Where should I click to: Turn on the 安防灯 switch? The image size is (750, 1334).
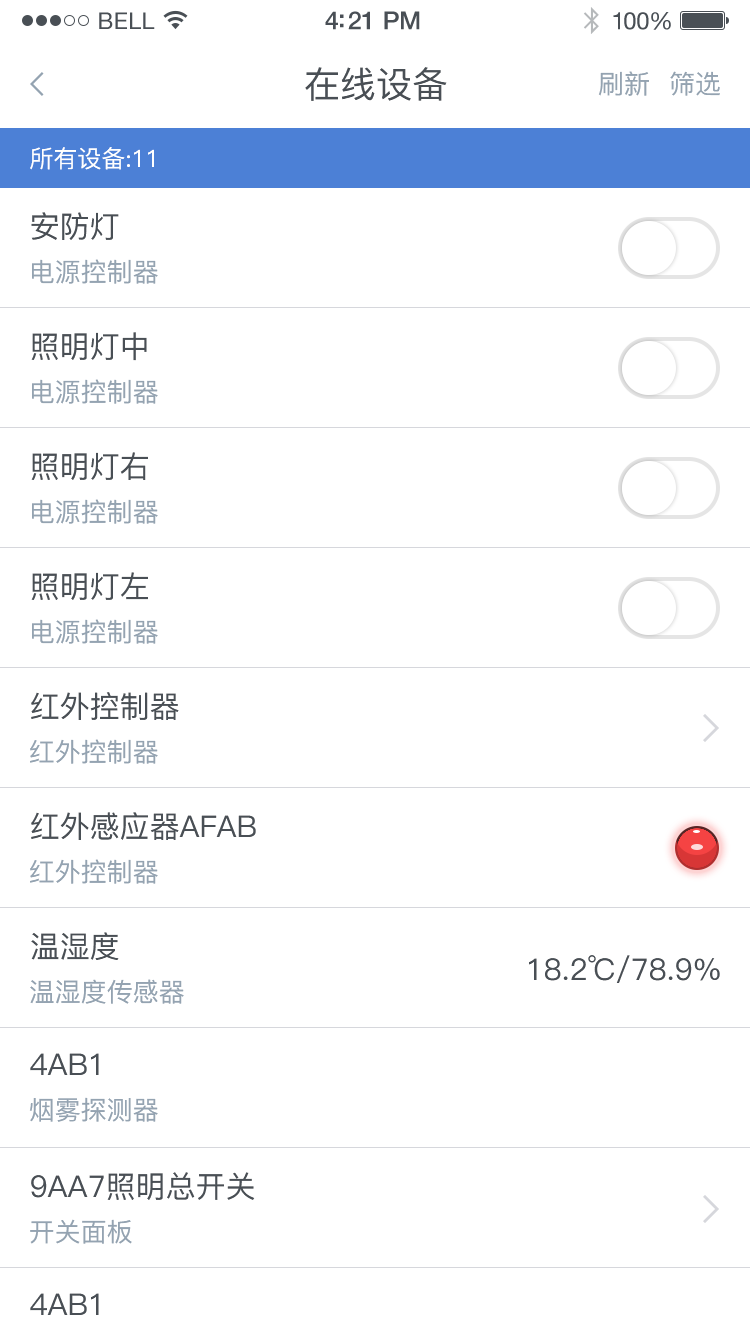coord(669,248)
